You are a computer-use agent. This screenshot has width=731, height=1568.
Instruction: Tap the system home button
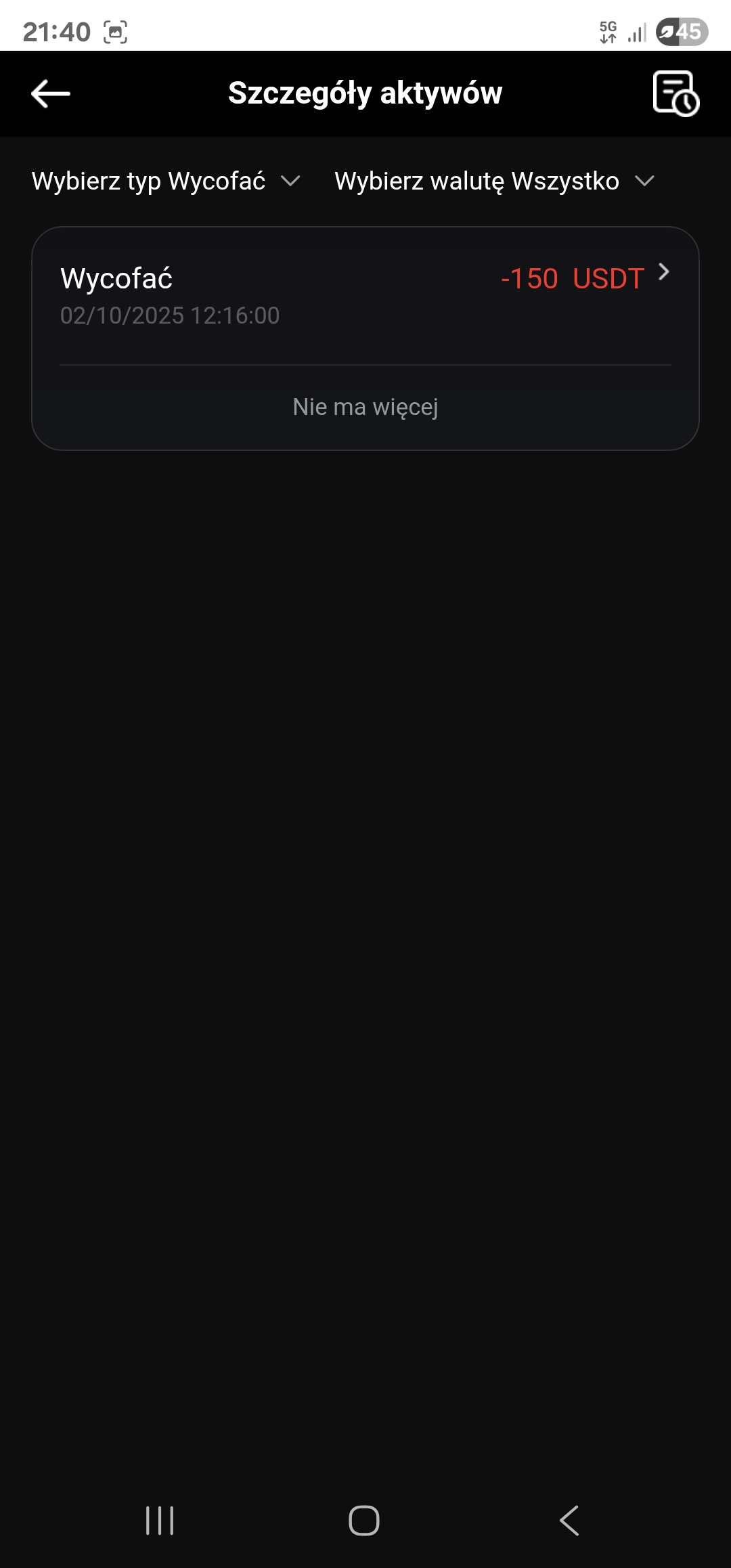coord(364,1521)
